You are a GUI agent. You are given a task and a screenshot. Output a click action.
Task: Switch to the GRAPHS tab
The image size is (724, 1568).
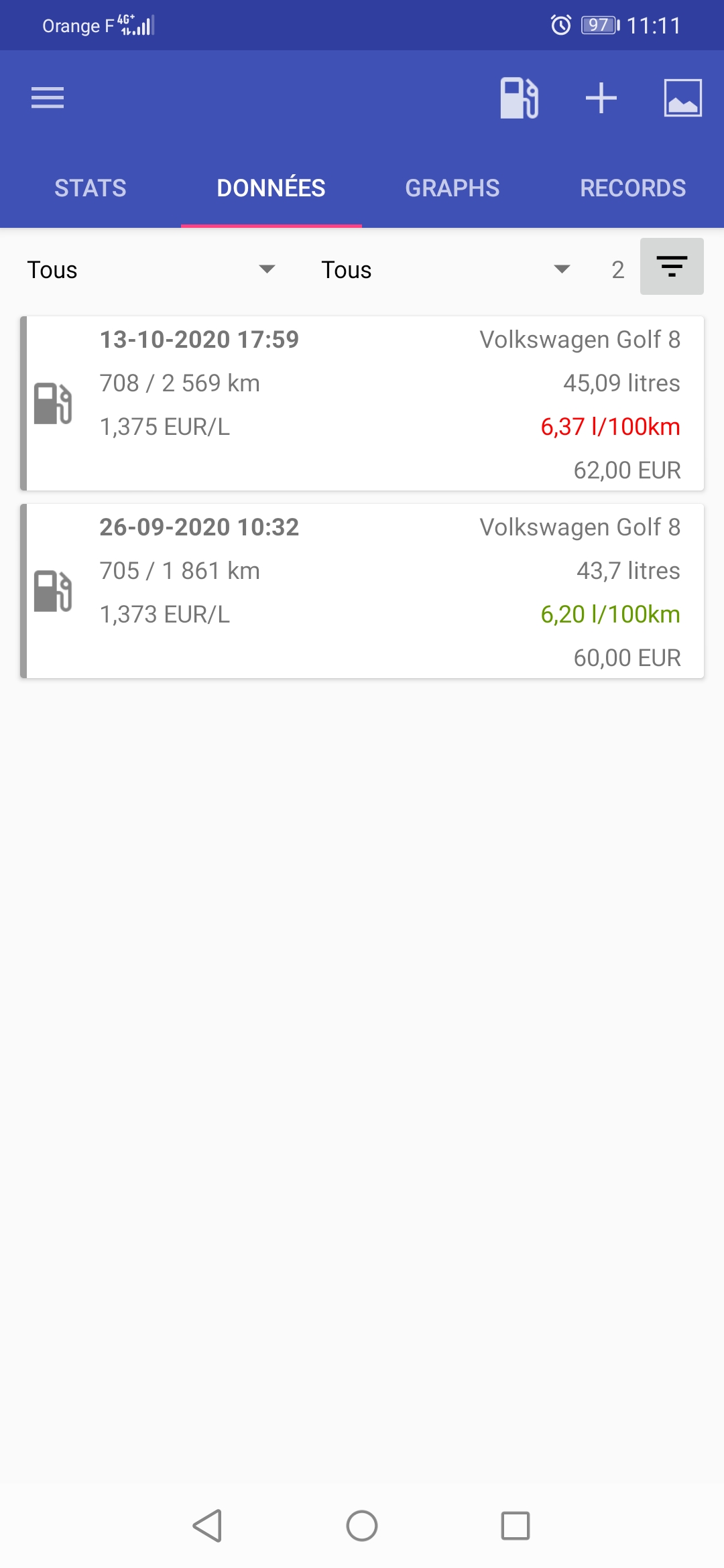point(452,188)
